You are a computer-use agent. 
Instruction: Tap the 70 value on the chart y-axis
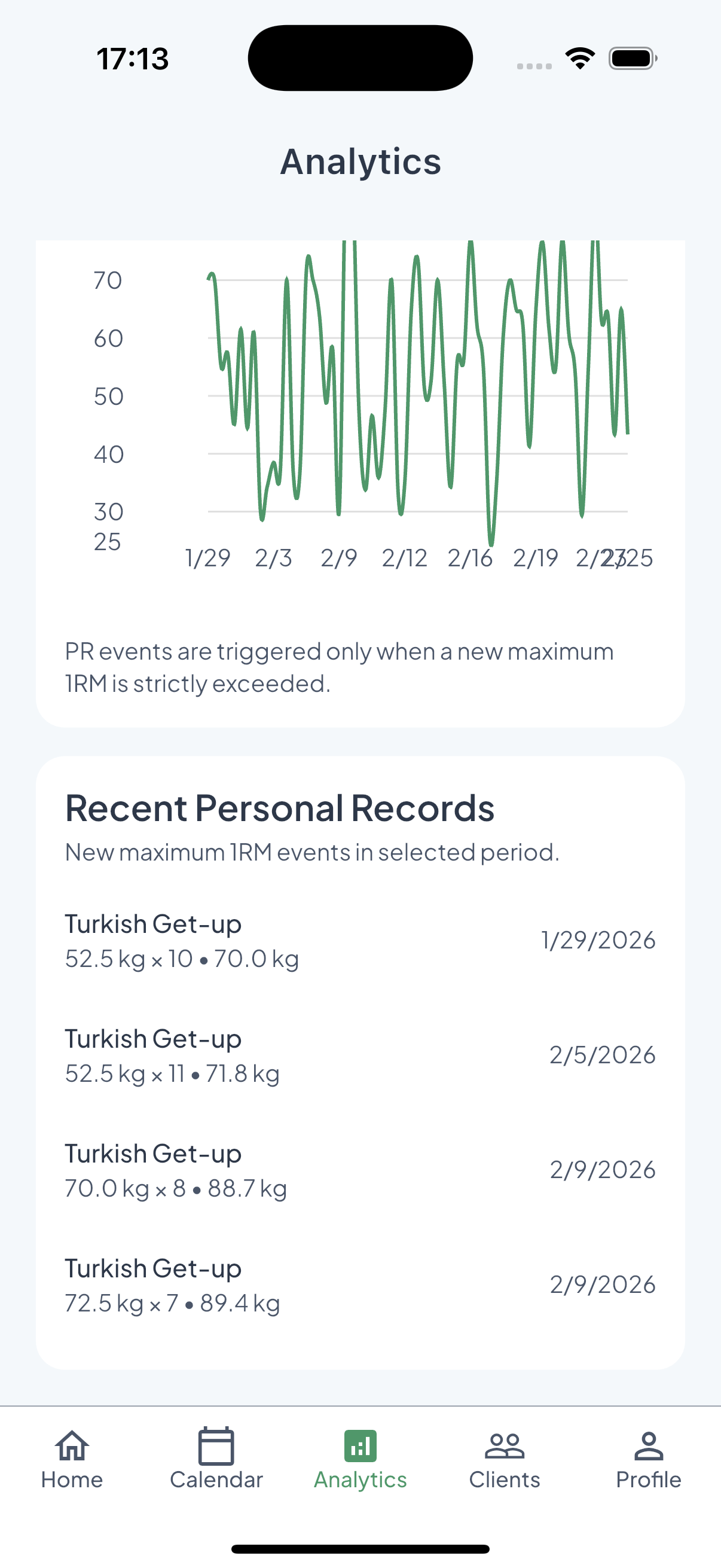coord(107,280)
